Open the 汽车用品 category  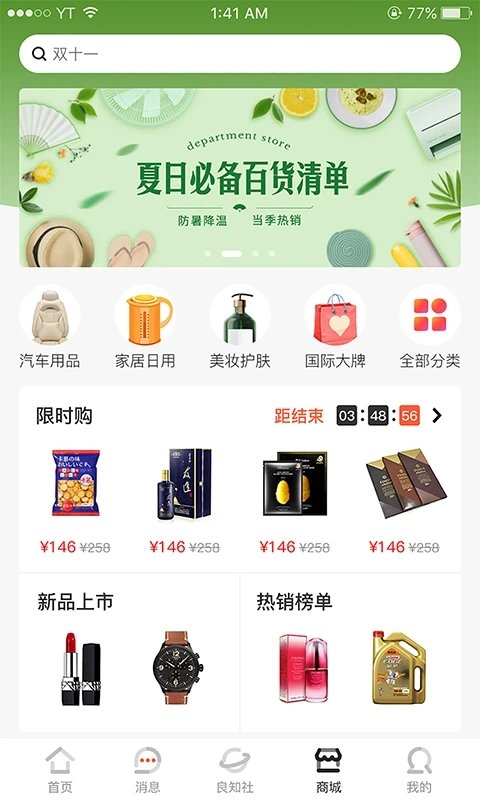(49, 328)
